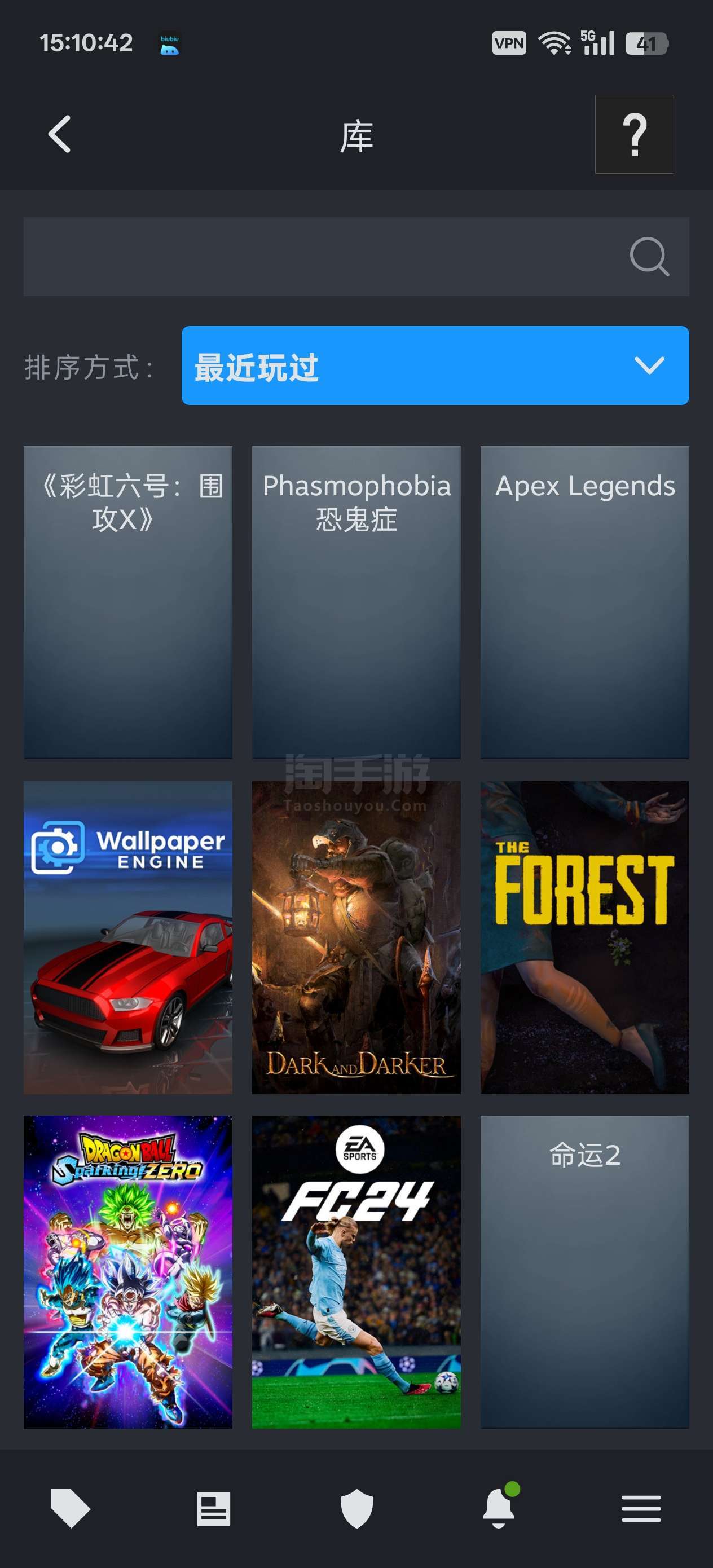
Task: Open EA Sports FC 24
Action: (x=356, y=1271)
